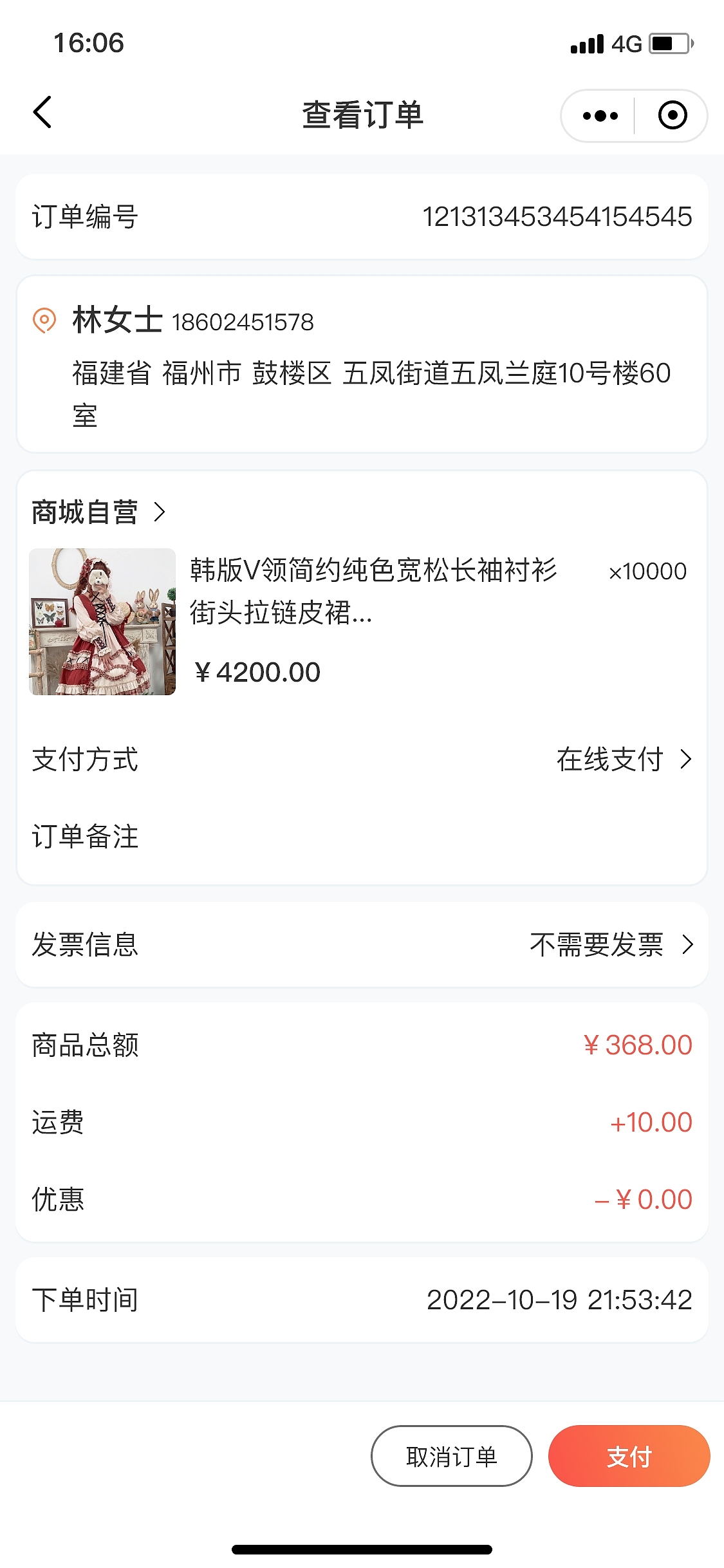Tap the 订单备注 remarks field
Screen dimensions: 724x1568
84,837
